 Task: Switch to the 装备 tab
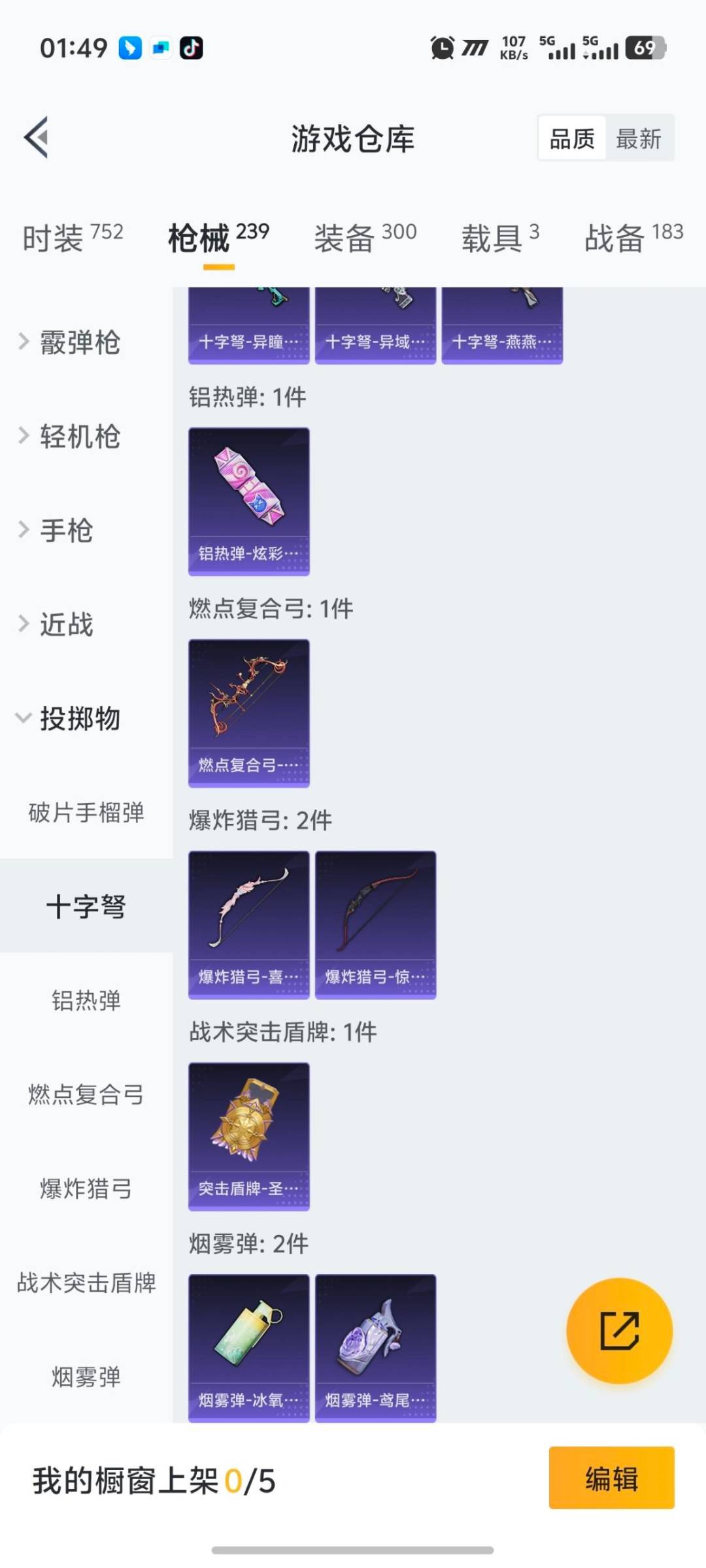coord(365,237)
